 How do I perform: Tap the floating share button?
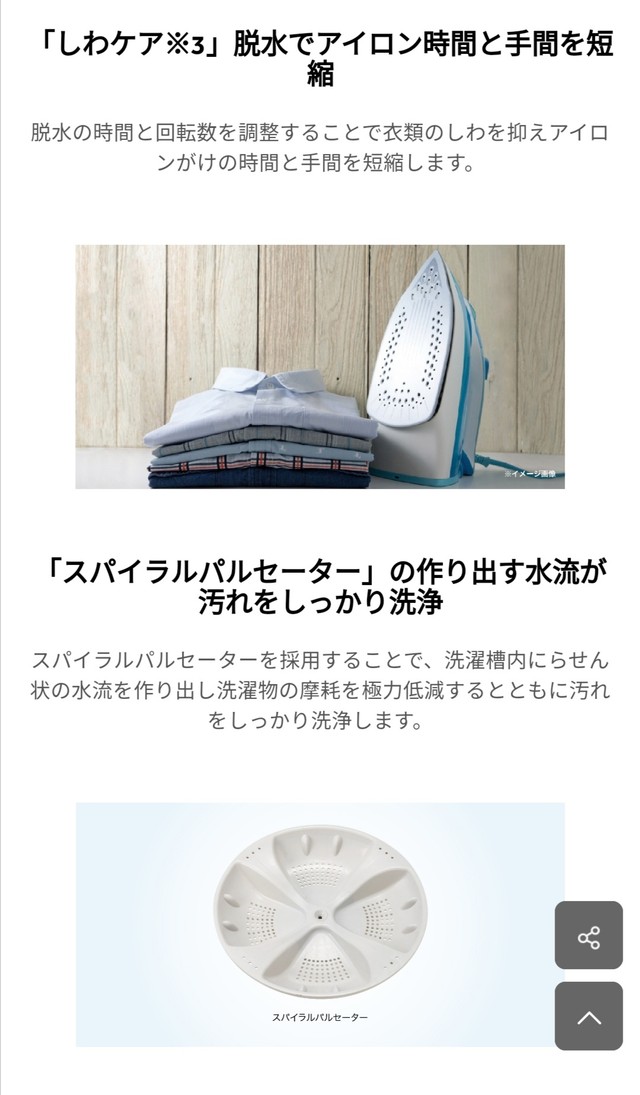pyautogui.click(x=589, y=936)
